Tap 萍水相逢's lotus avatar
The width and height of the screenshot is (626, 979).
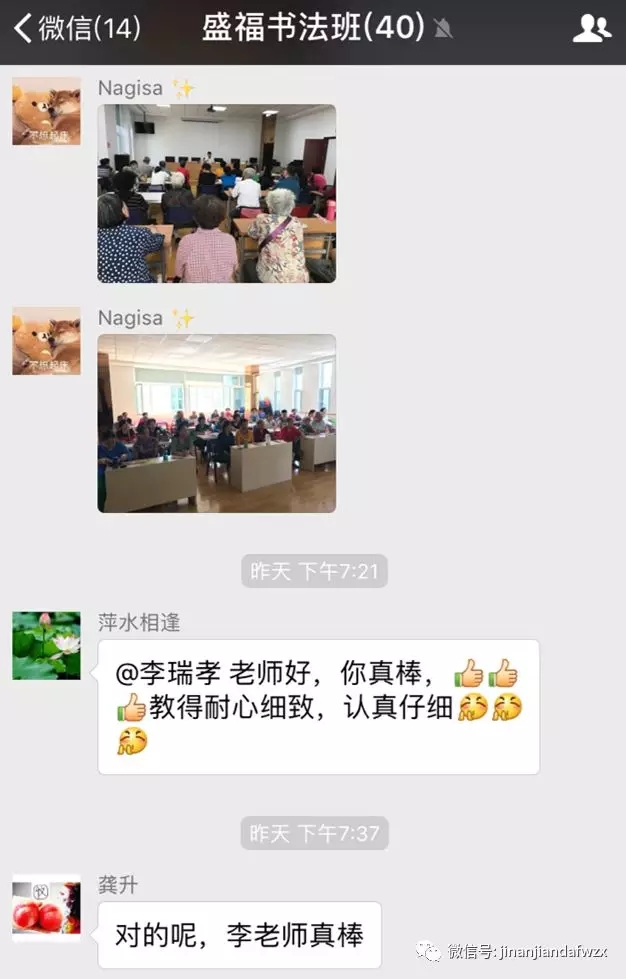click(x=46, y=646)
